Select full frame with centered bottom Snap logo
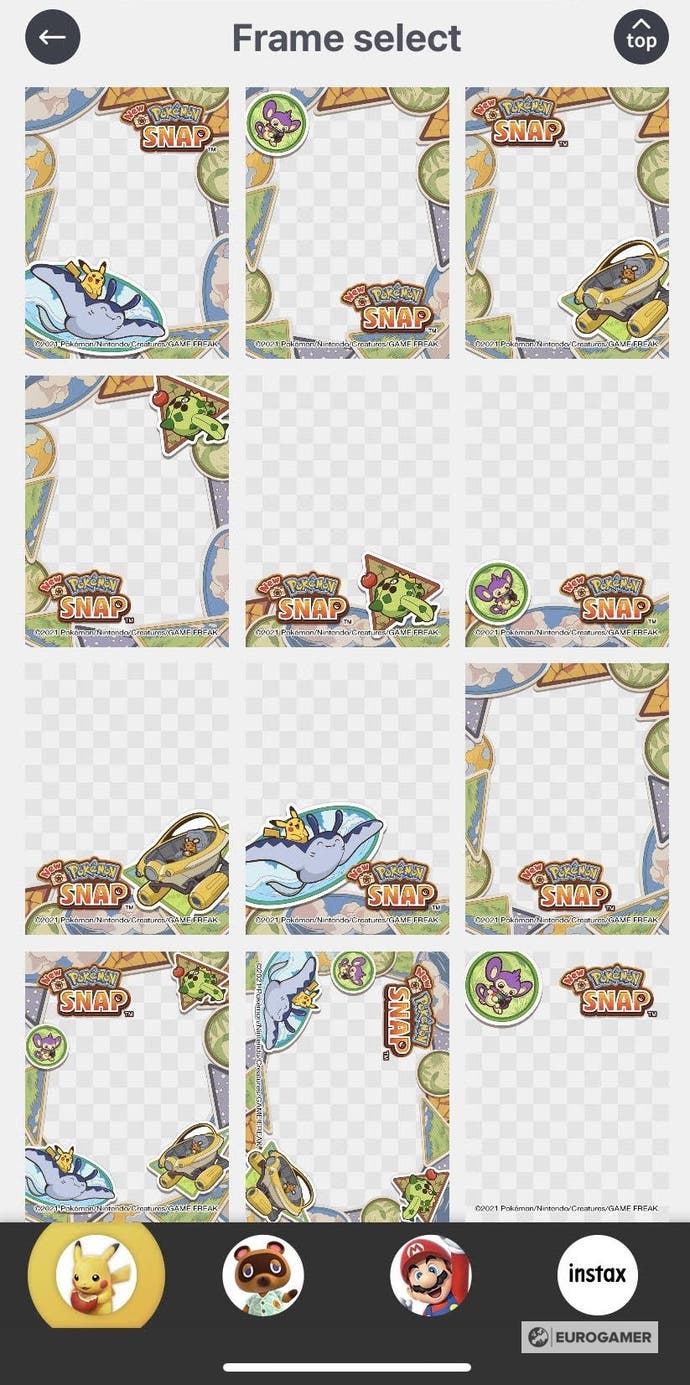This screenshot has height=1385, width=690. tap(567, 798)
